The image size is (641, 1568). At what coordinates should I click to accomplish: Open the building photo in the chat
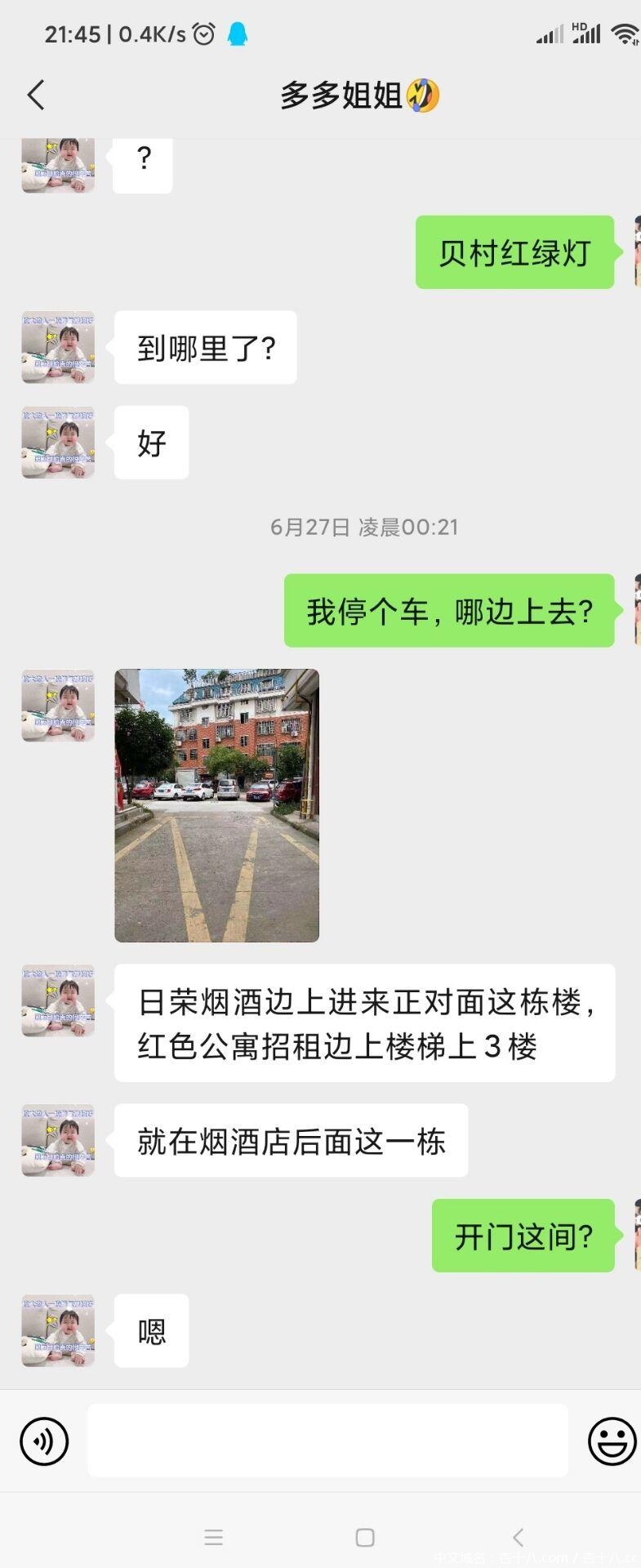click(216, 805)
